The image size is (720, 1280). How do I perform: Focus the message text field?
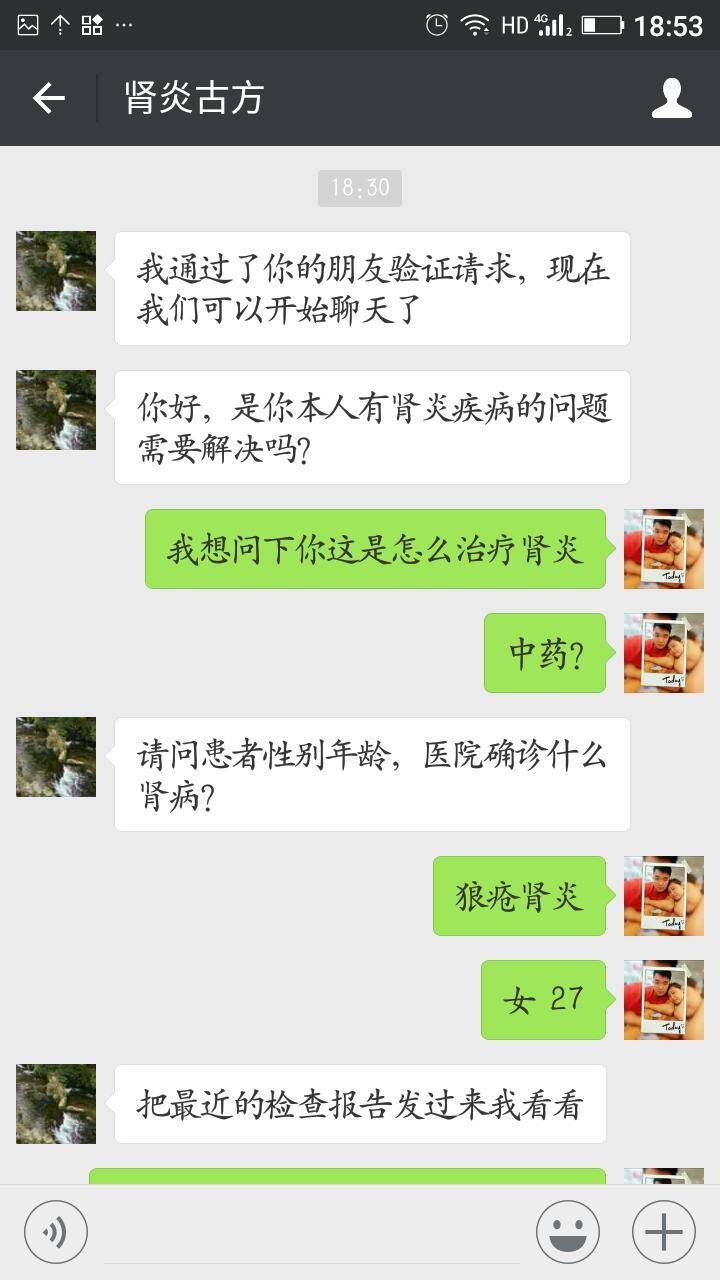312,1231
